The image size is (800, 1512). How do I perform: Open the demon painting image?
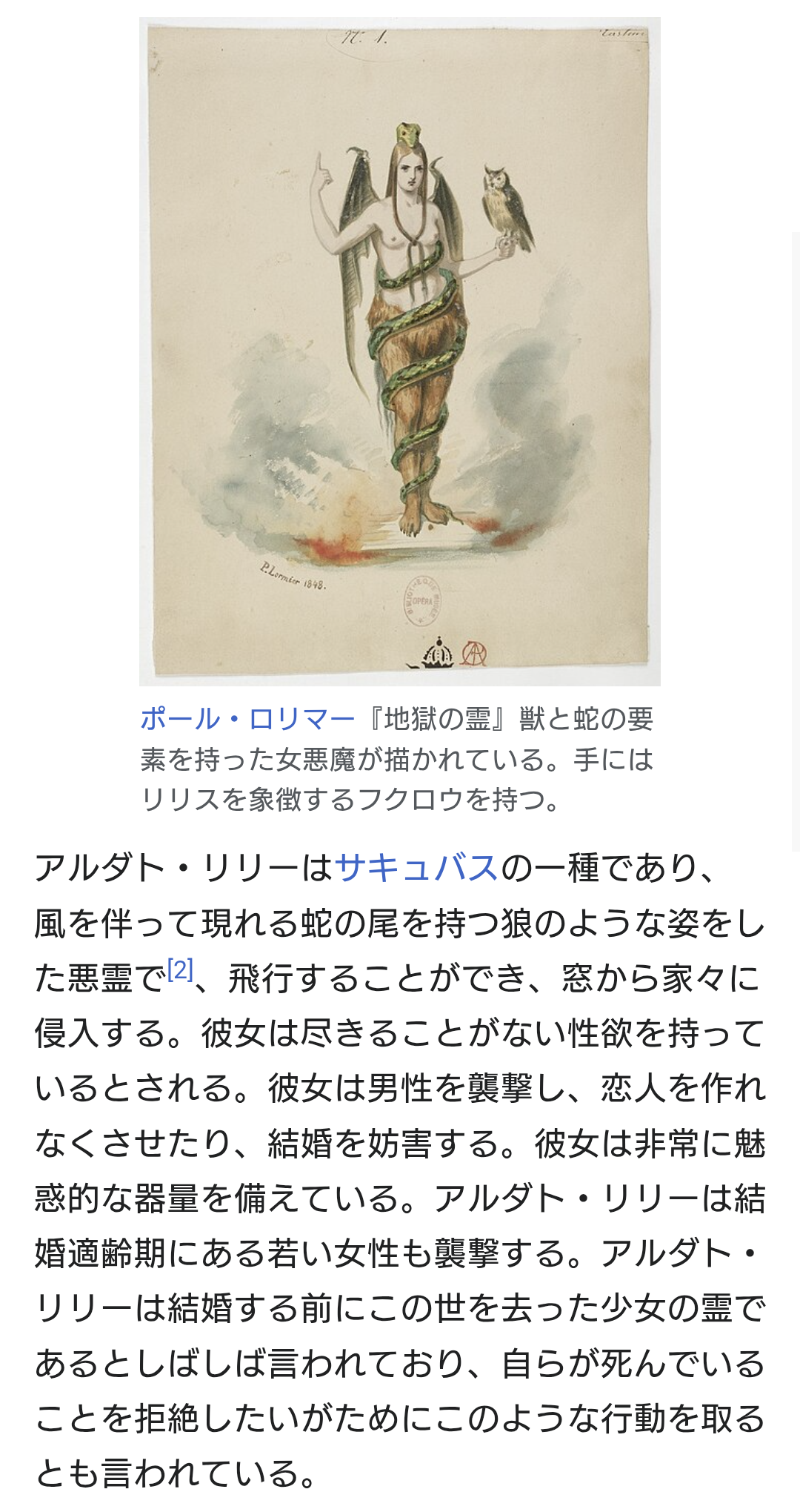coord(400,351)
